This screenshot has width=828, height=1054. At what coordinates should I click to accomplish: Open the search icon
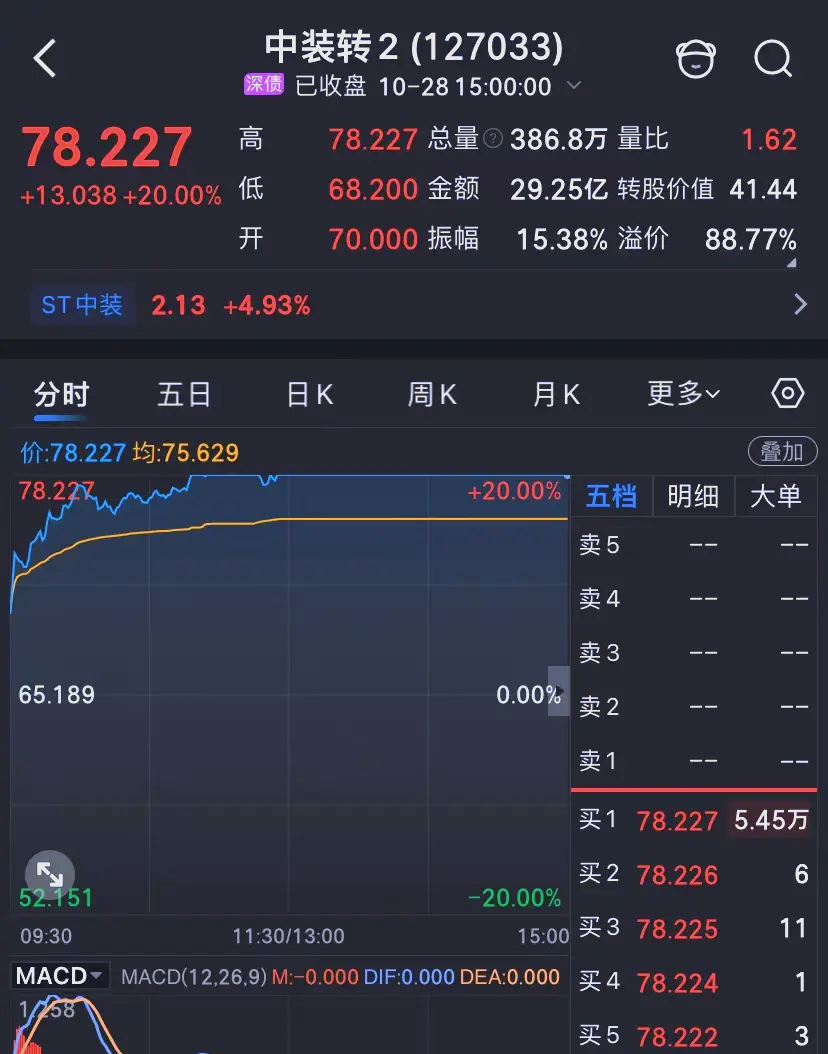point(773,60)
